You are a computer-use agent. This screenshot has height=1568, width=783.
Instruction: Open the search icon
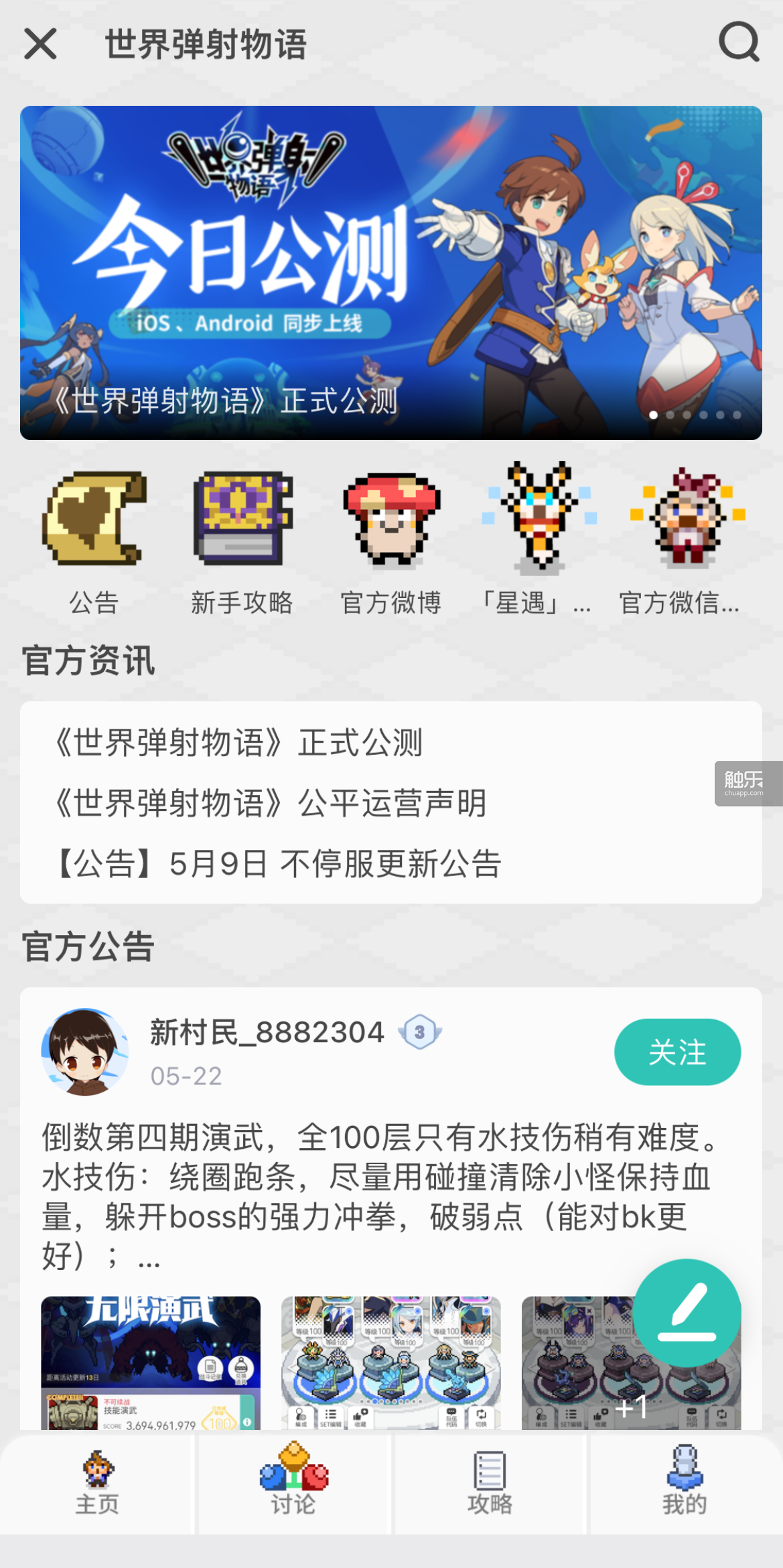[x=739, y=42]
